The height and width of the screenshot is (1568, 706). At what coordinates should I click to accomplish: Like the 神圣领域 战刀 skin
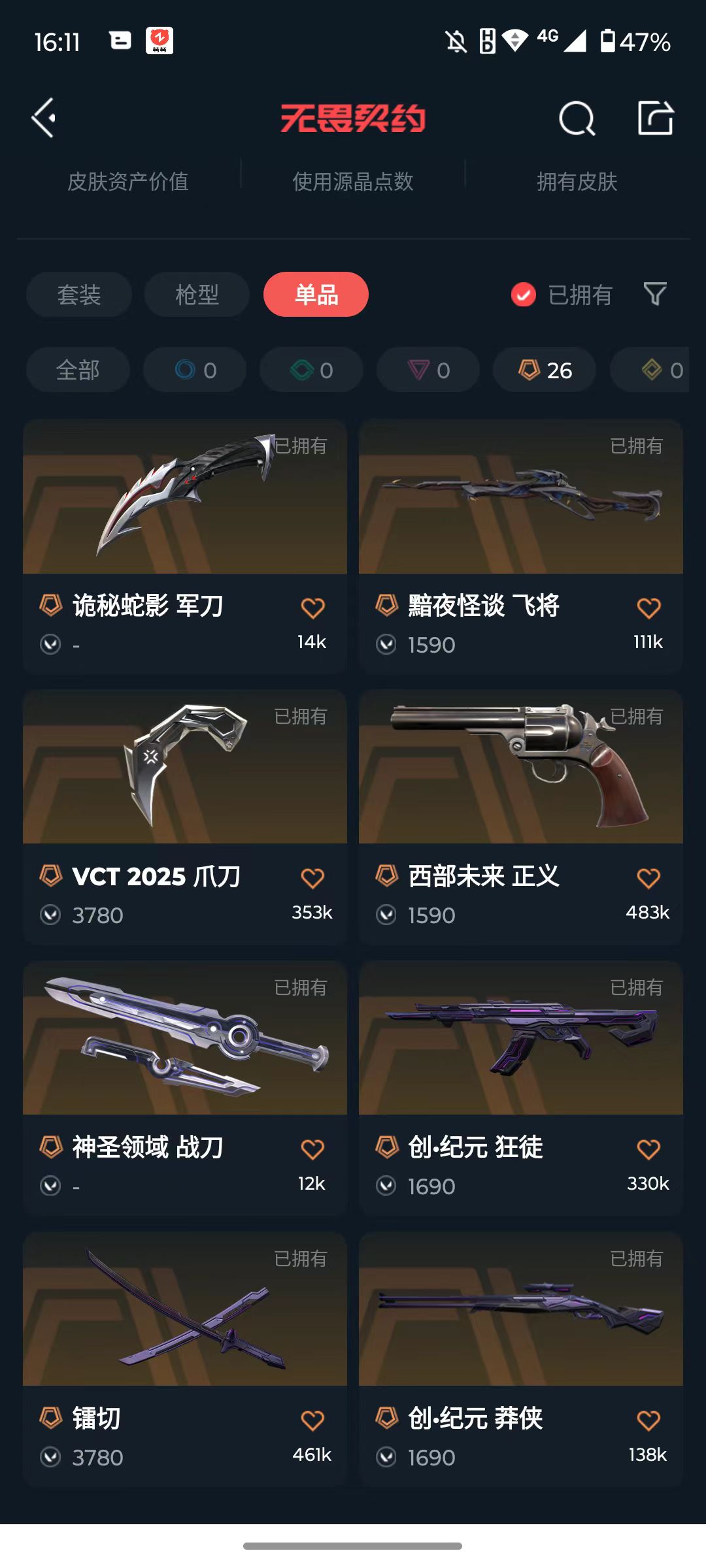312,1149
